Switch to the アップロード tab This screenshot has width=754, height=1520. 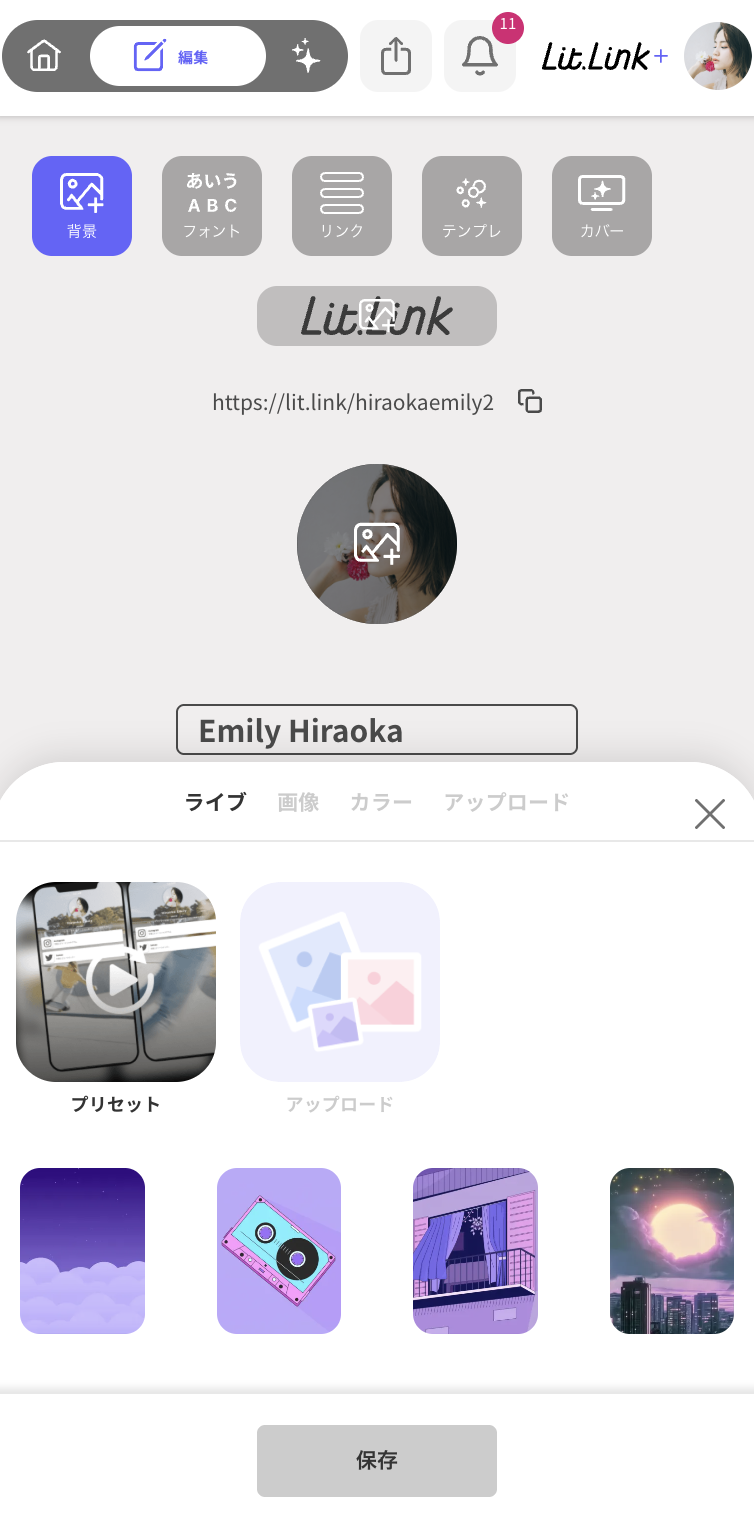(x=505, y=801)
